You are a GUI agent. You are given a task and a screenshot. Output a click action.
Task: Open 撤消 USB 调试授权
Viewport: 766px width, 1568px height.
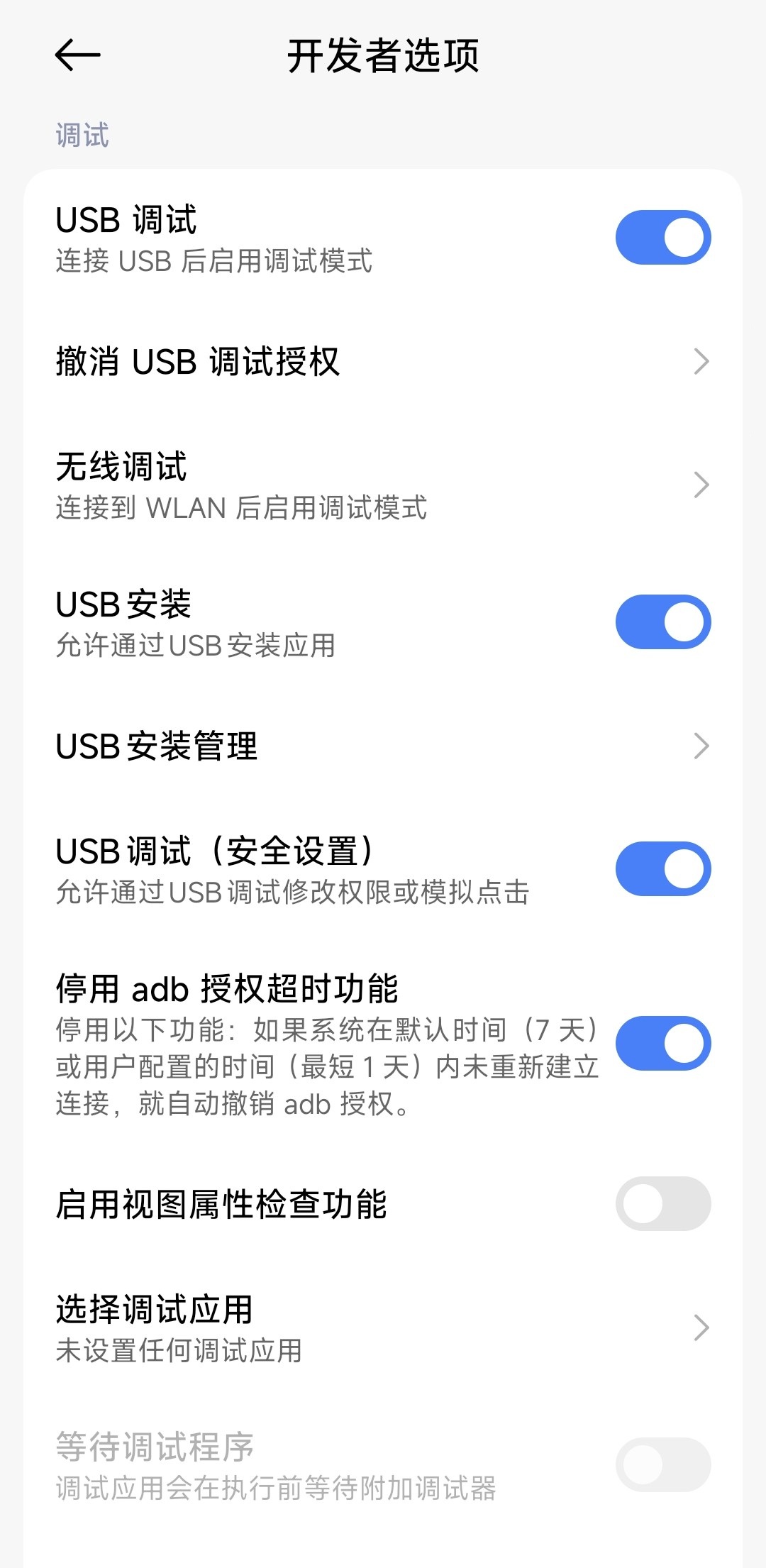pos(383,362)
